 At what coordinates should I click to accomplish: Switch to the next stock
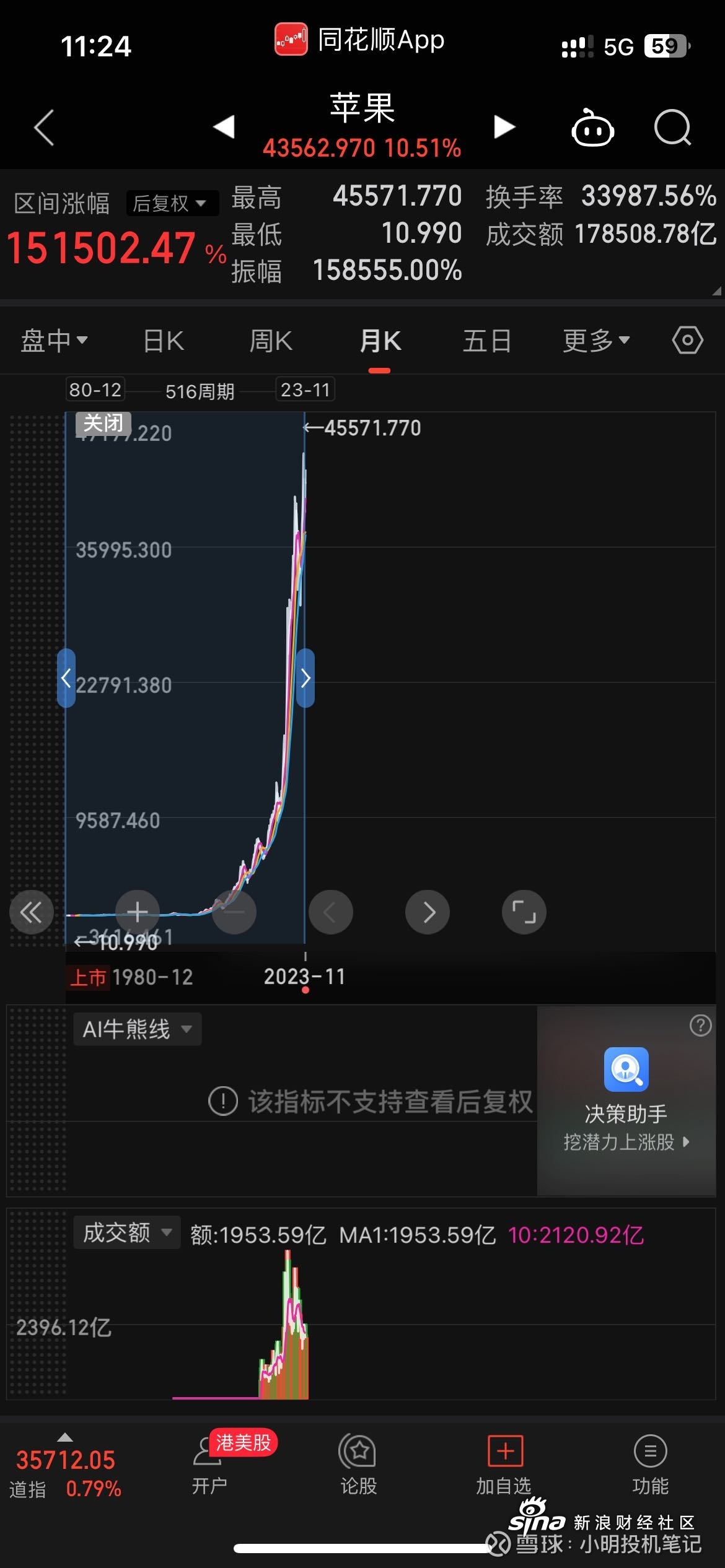pos(504,127)
